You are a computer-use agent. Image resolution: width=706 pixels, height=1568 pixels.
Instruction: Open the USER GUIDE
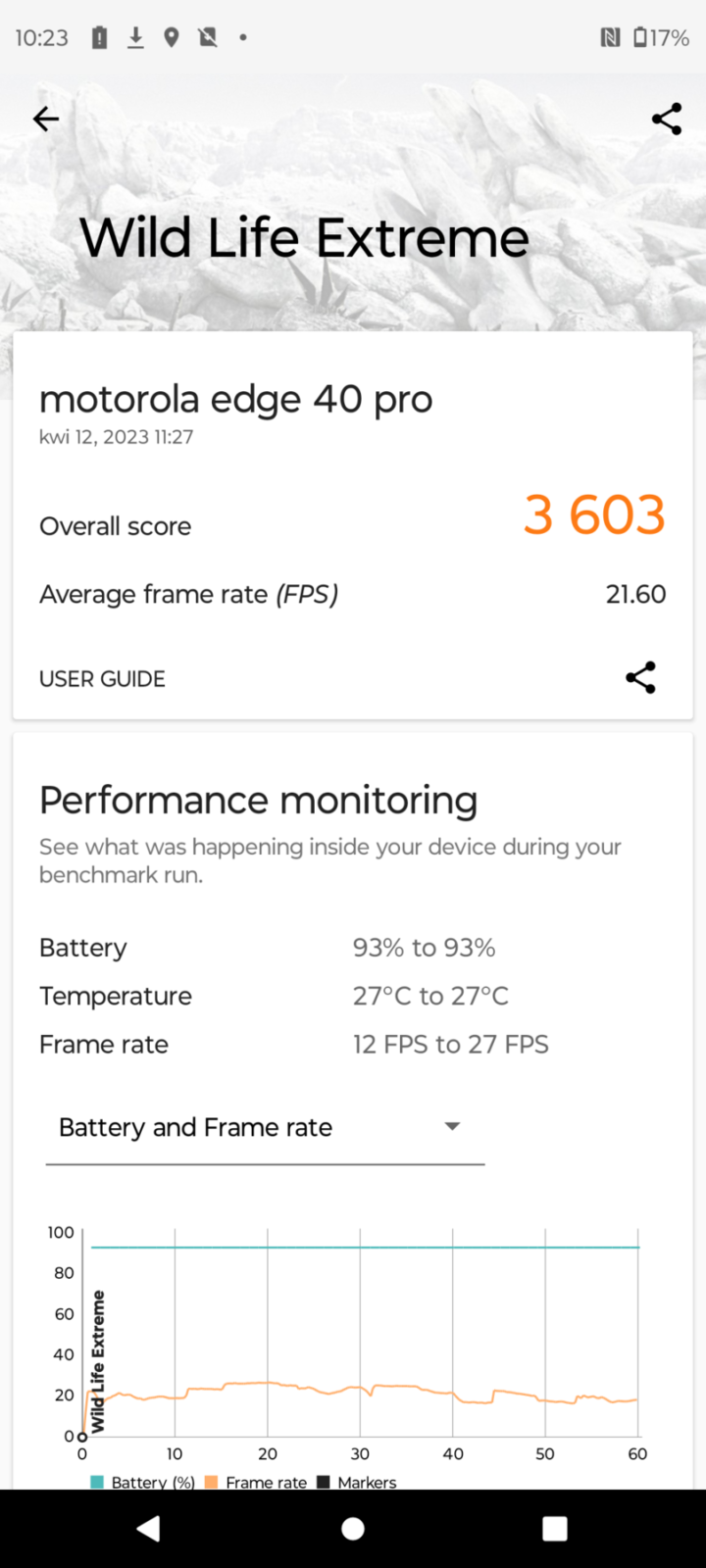click(x=102, y=678)
